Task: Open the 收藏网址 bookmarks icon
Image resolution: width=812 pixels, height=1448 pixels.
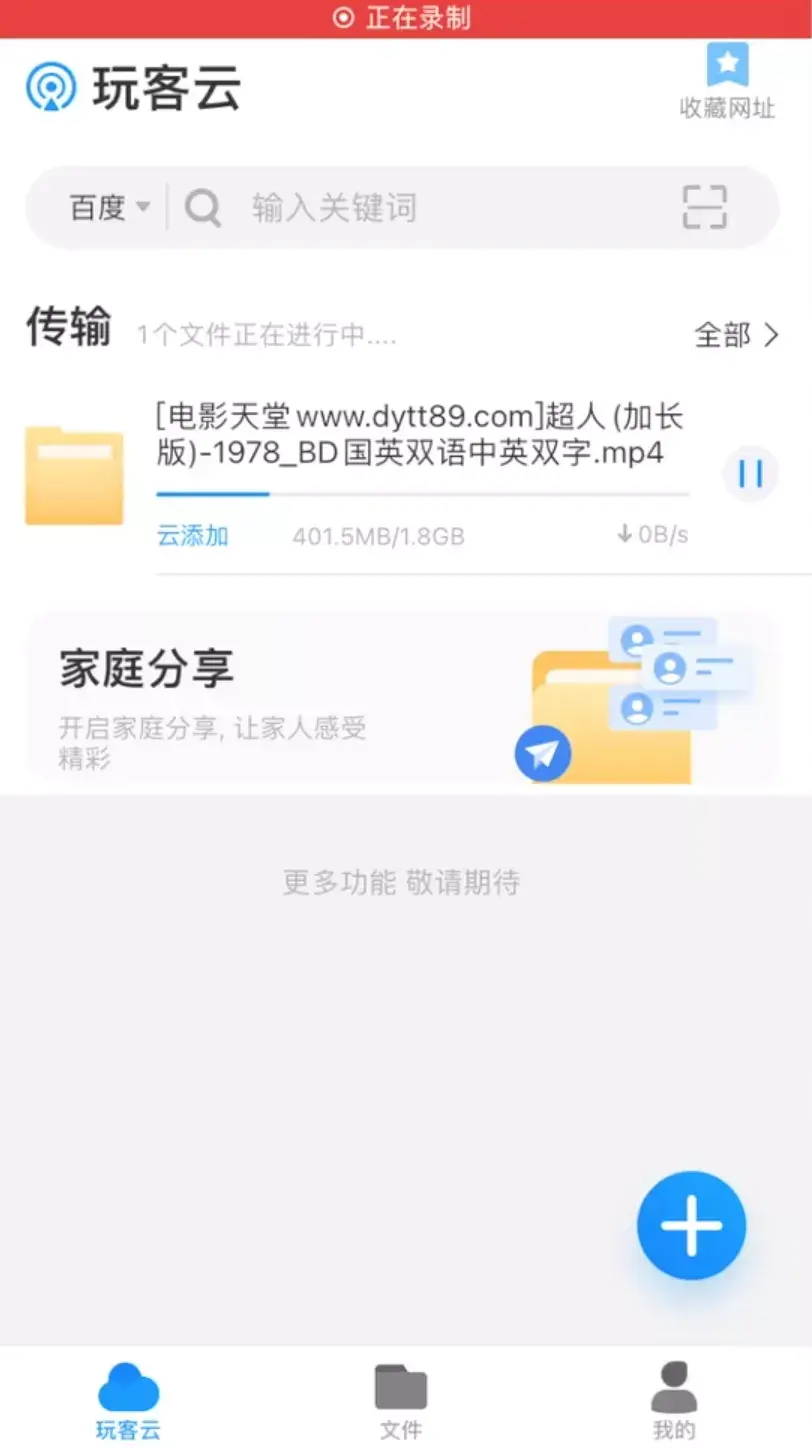Action: (727, 82)
